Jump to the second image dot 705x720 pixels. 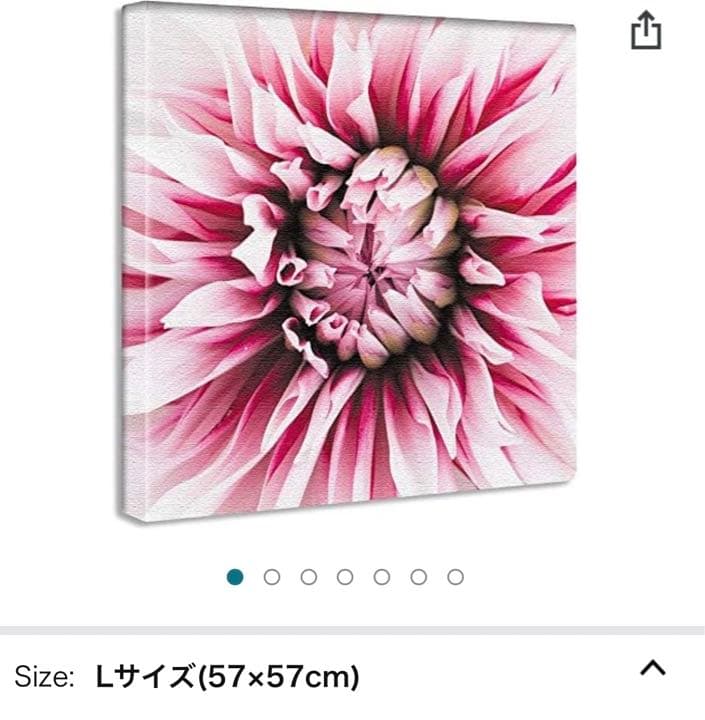tap(272, 577)
